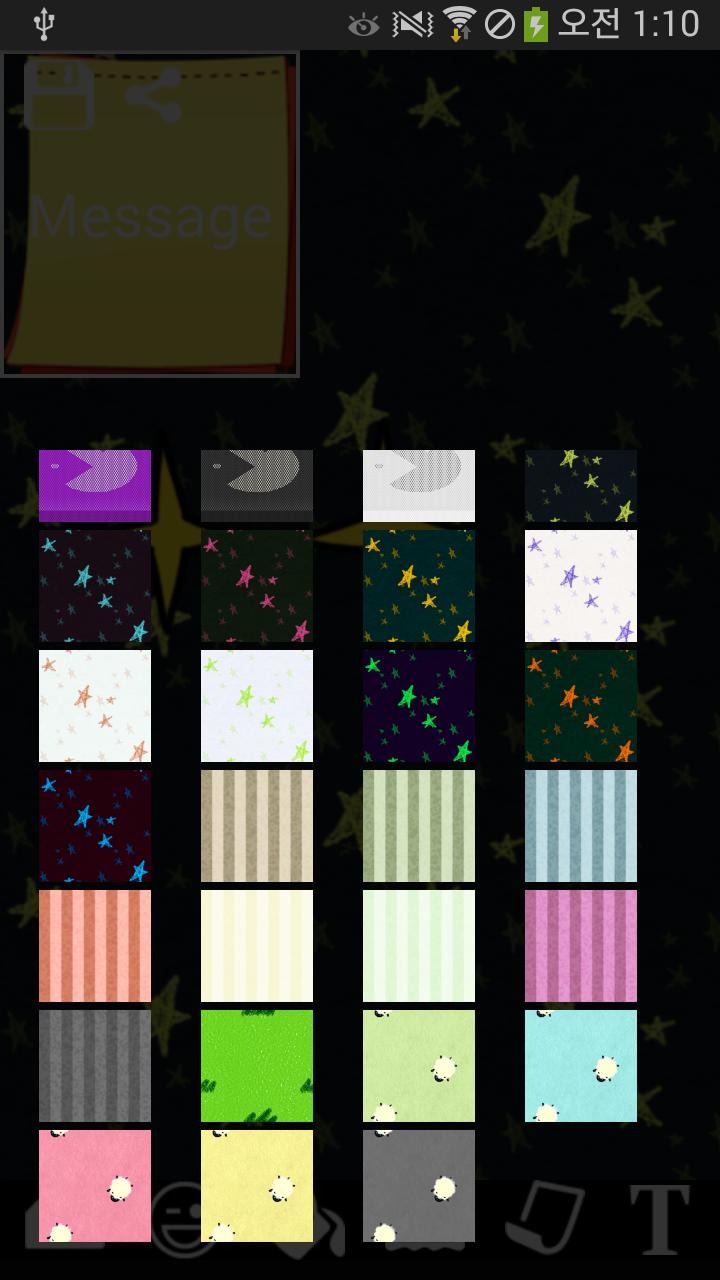Choose the green stars on purple pattern
Viewport: 720px width, 1280px height.
click(419, 706)
